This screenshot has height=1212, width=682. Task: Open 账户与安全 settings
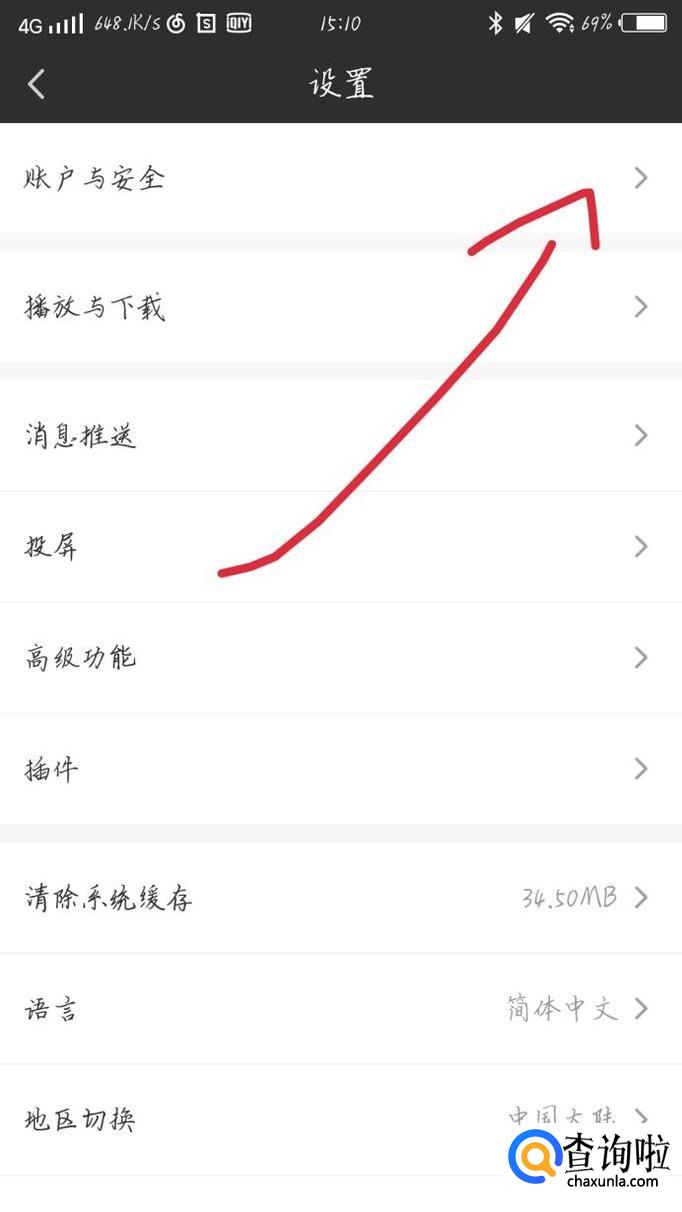pyautogui.click(x=94, y=179)
